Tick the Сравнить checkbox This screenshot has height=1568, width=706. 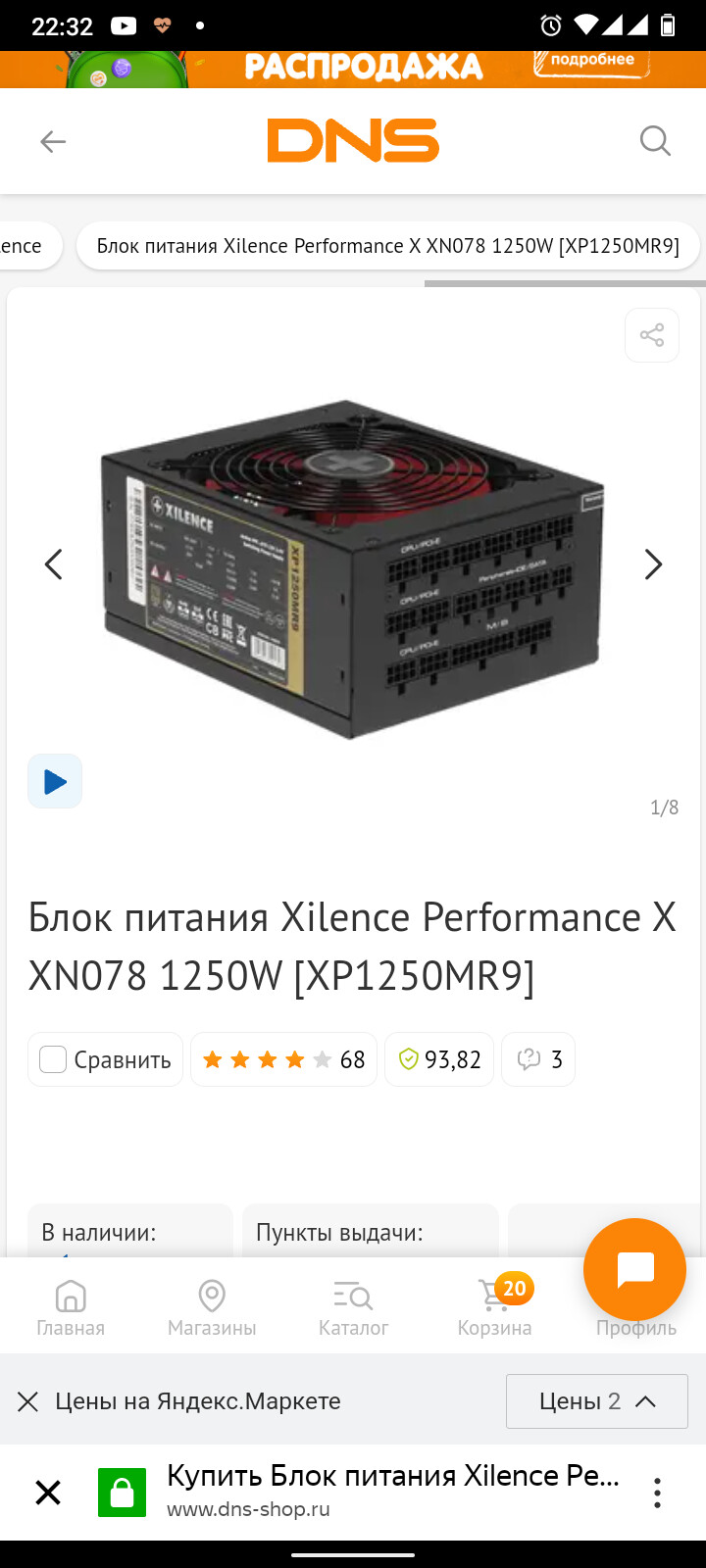tap(53, 1059)
